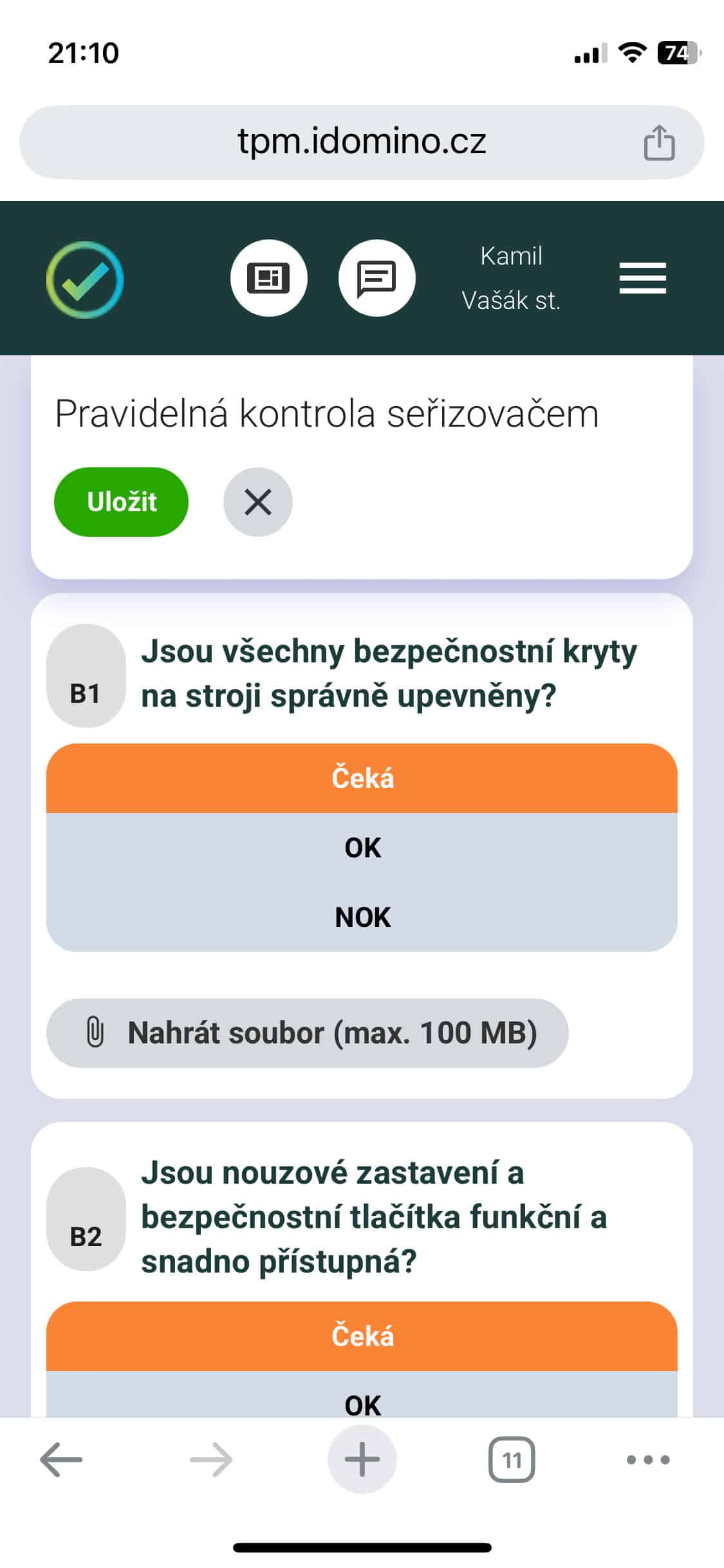View the 11 open tabs
724x1568 pixels.
[512, 1460]
